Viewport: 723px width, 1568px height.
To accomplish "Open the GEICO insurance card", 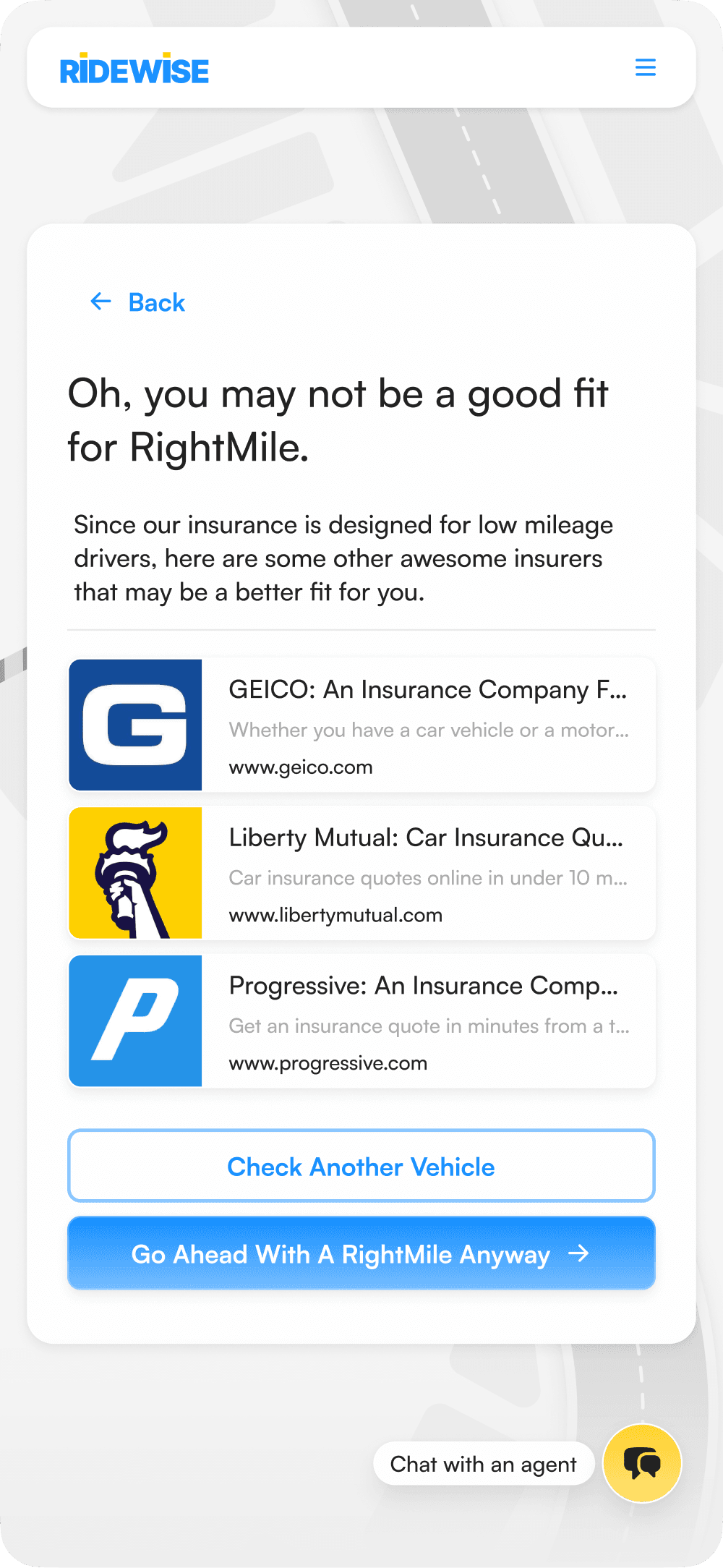I will tap(361, 725).
